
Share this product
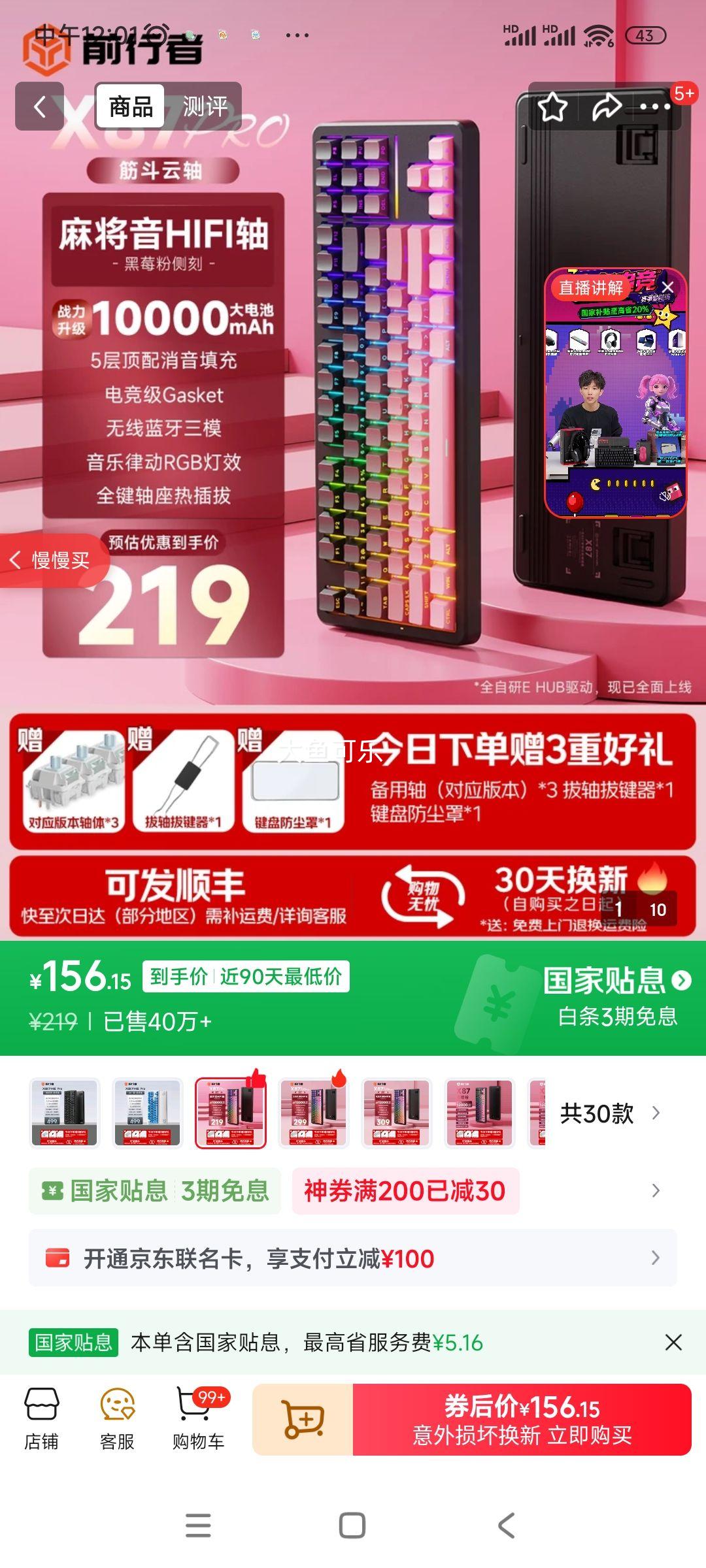click(x=606, y=107)
